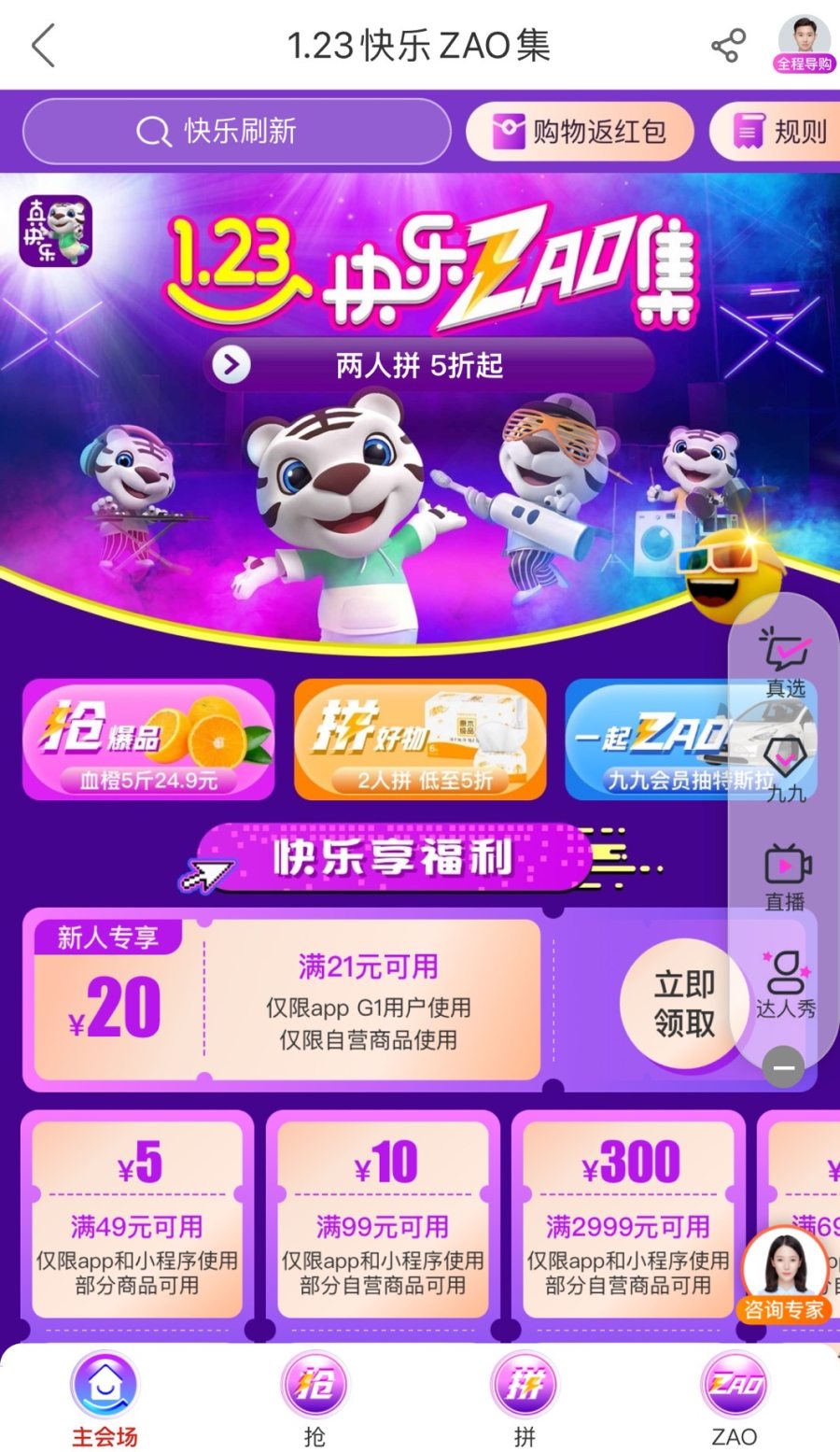
Task: Share this 1.23 快乐ZAO集 page
Action: click(728, 46)
